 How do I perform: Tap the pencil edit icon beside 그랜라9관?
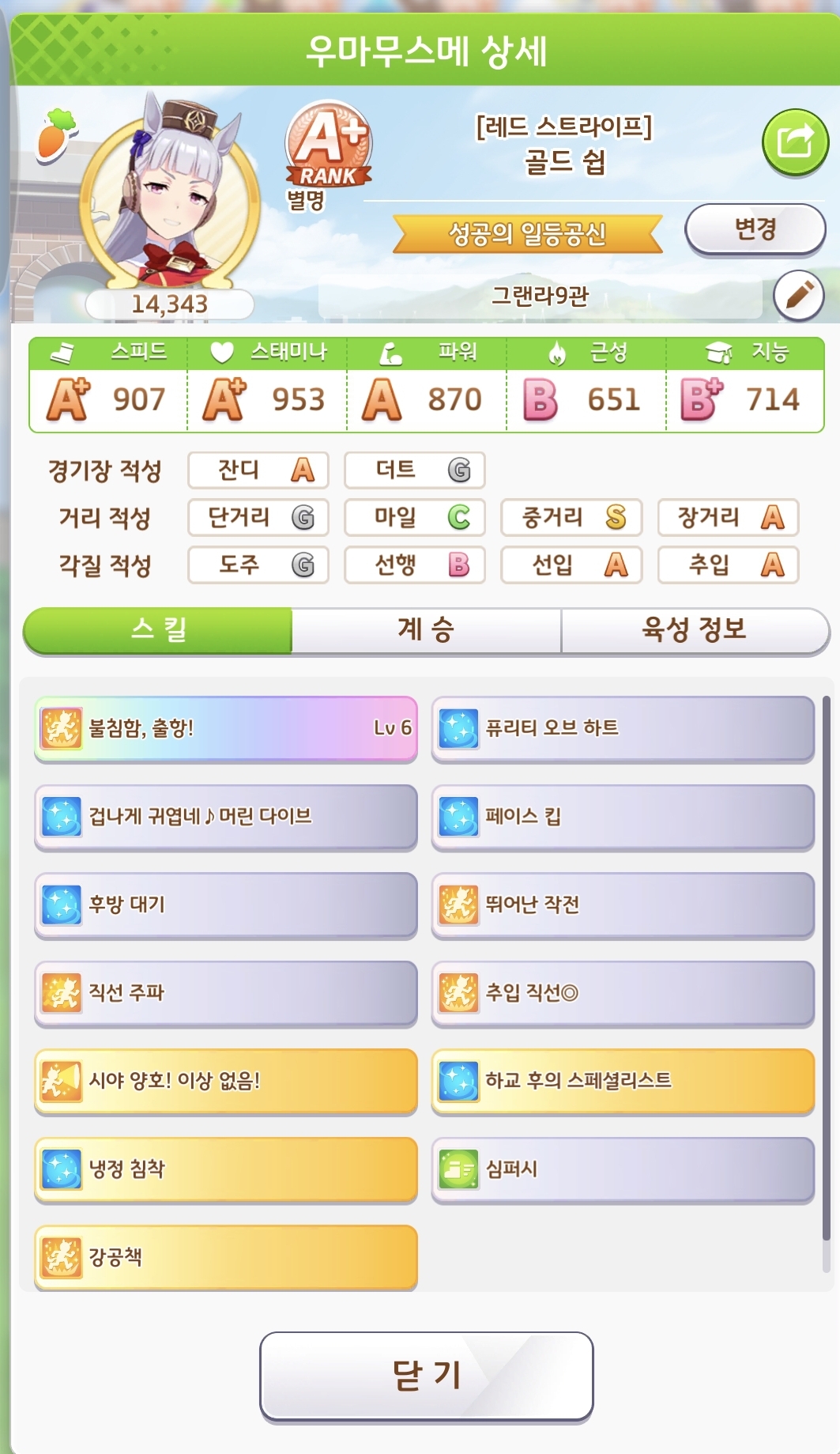point(799,296)
